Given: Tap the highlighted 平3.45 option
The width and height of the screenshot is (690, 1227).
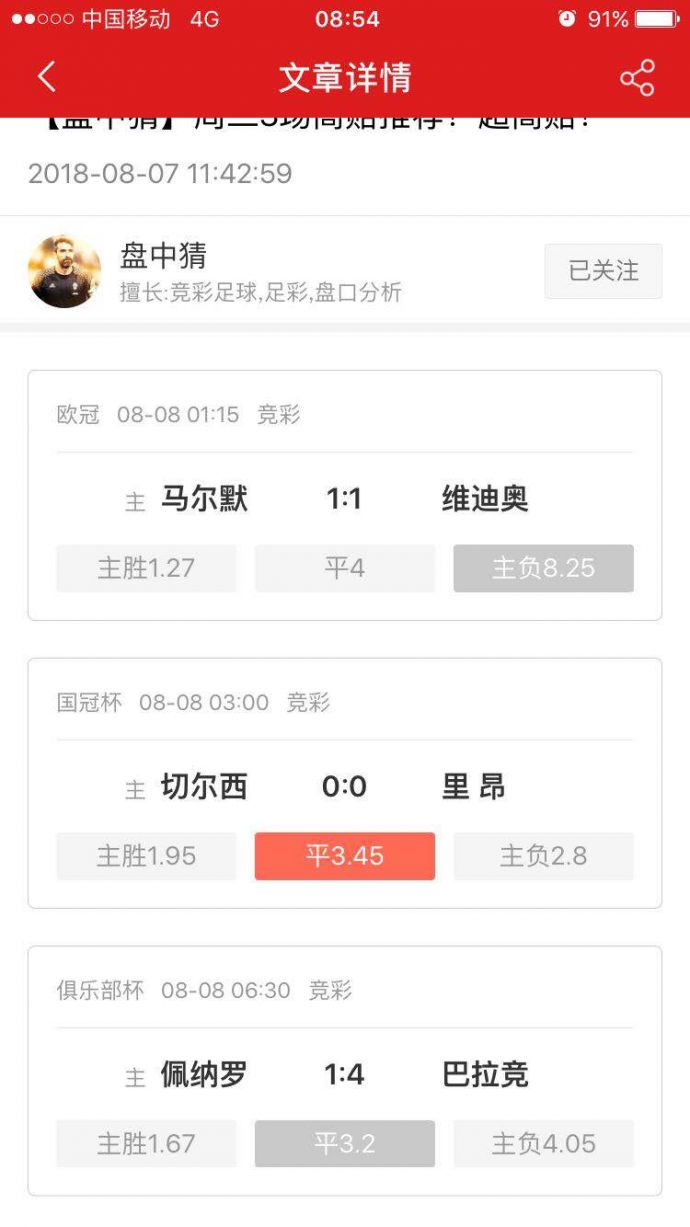Looking at the screenshot, I should [x=344, y=856].
